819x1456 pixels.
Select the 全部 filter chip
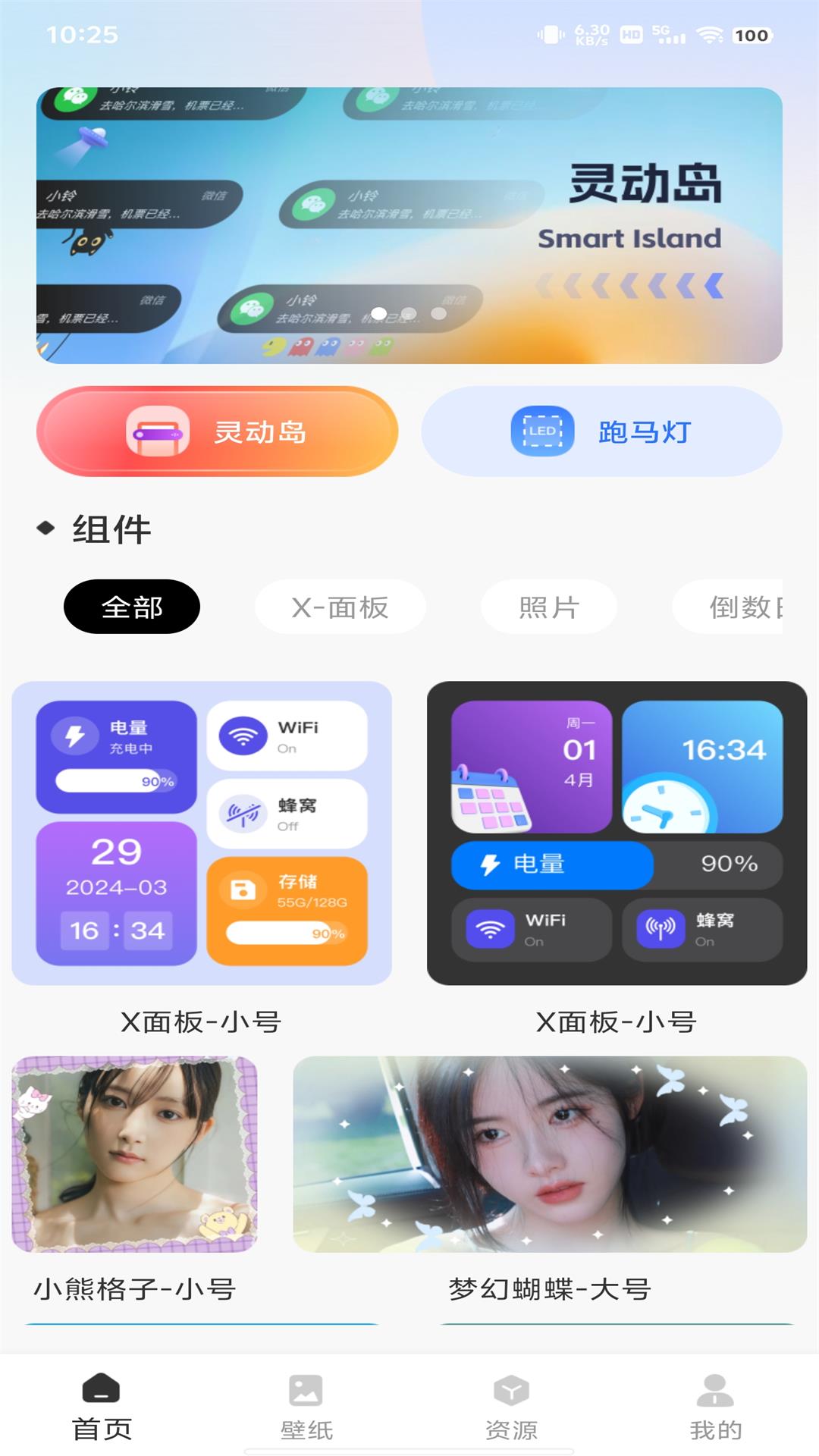132,607
